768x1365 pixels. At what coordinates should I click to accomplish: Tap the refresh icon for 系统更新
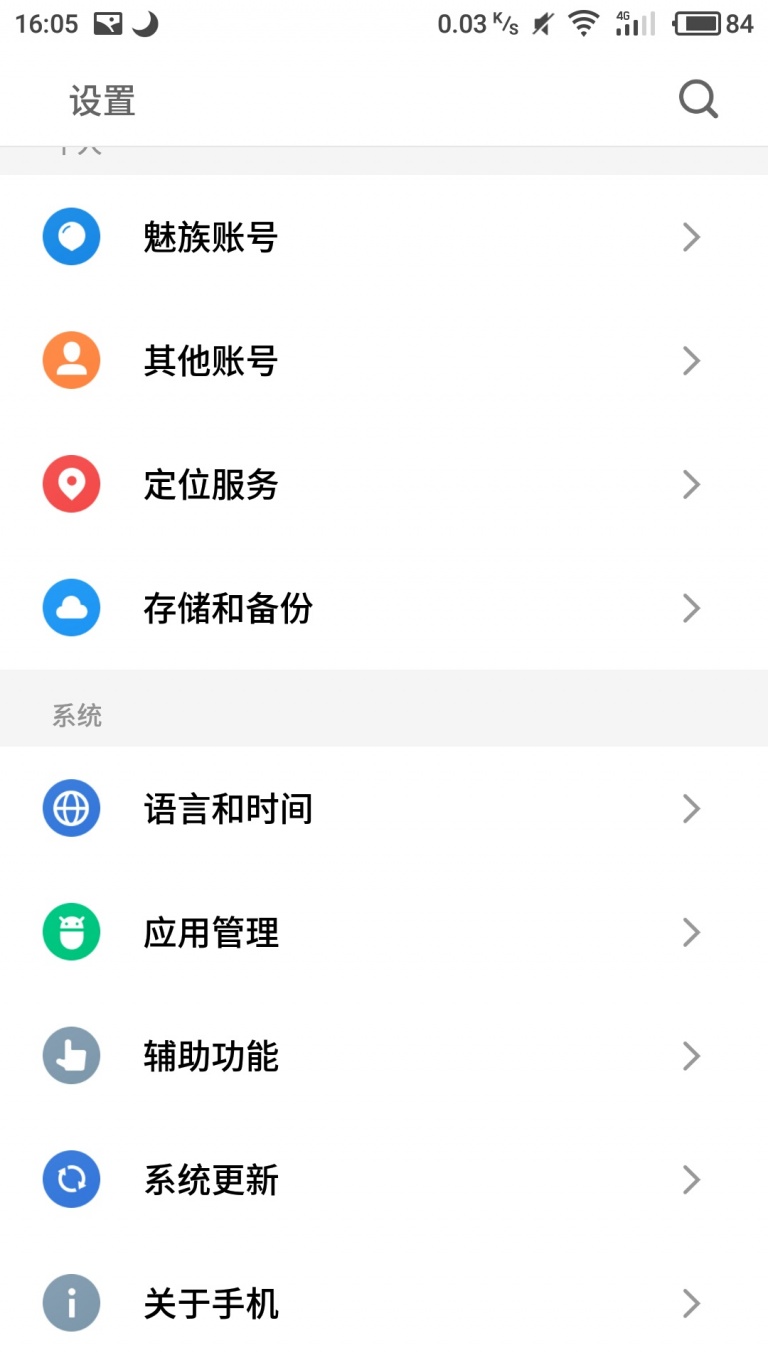coord(71,1179)
